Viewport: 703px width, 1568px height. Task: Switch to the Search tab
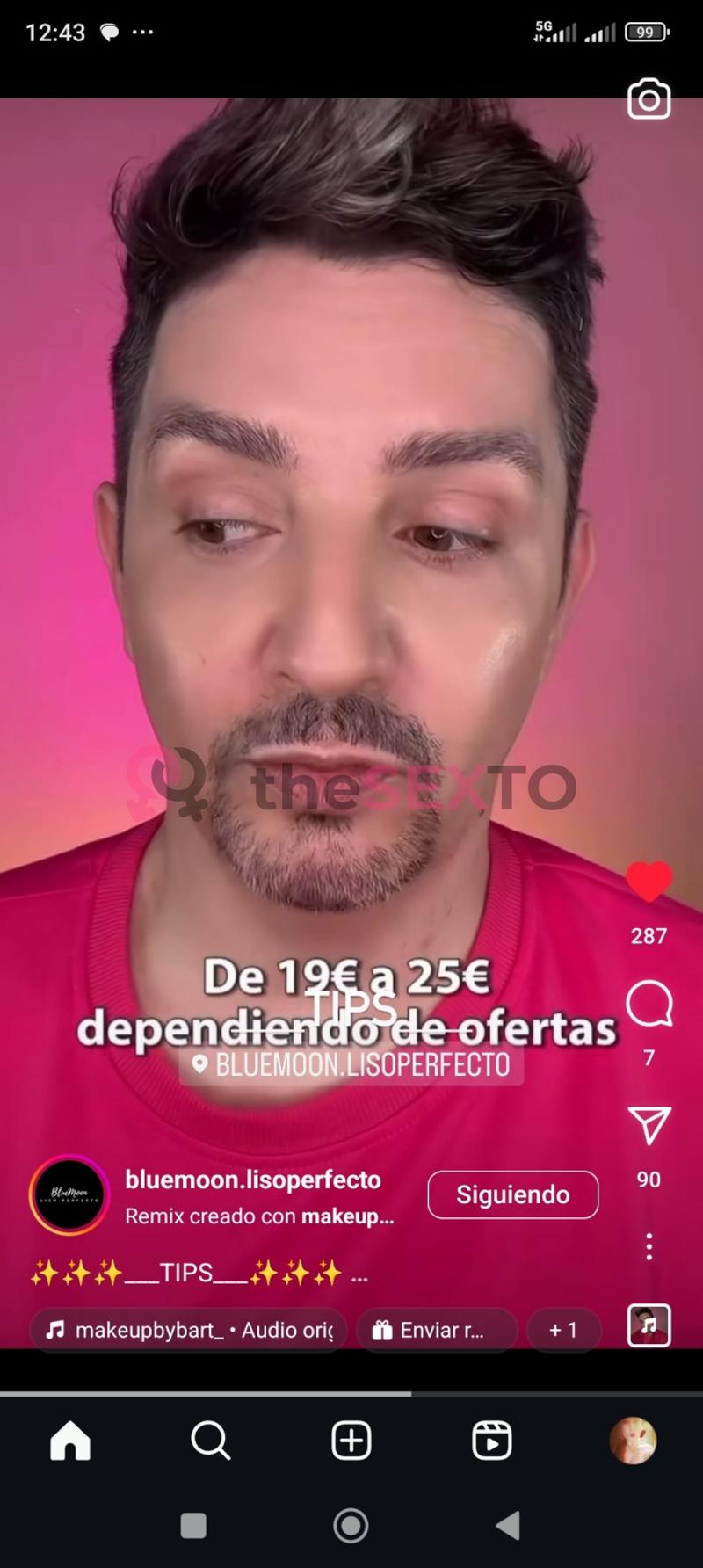210,1441
